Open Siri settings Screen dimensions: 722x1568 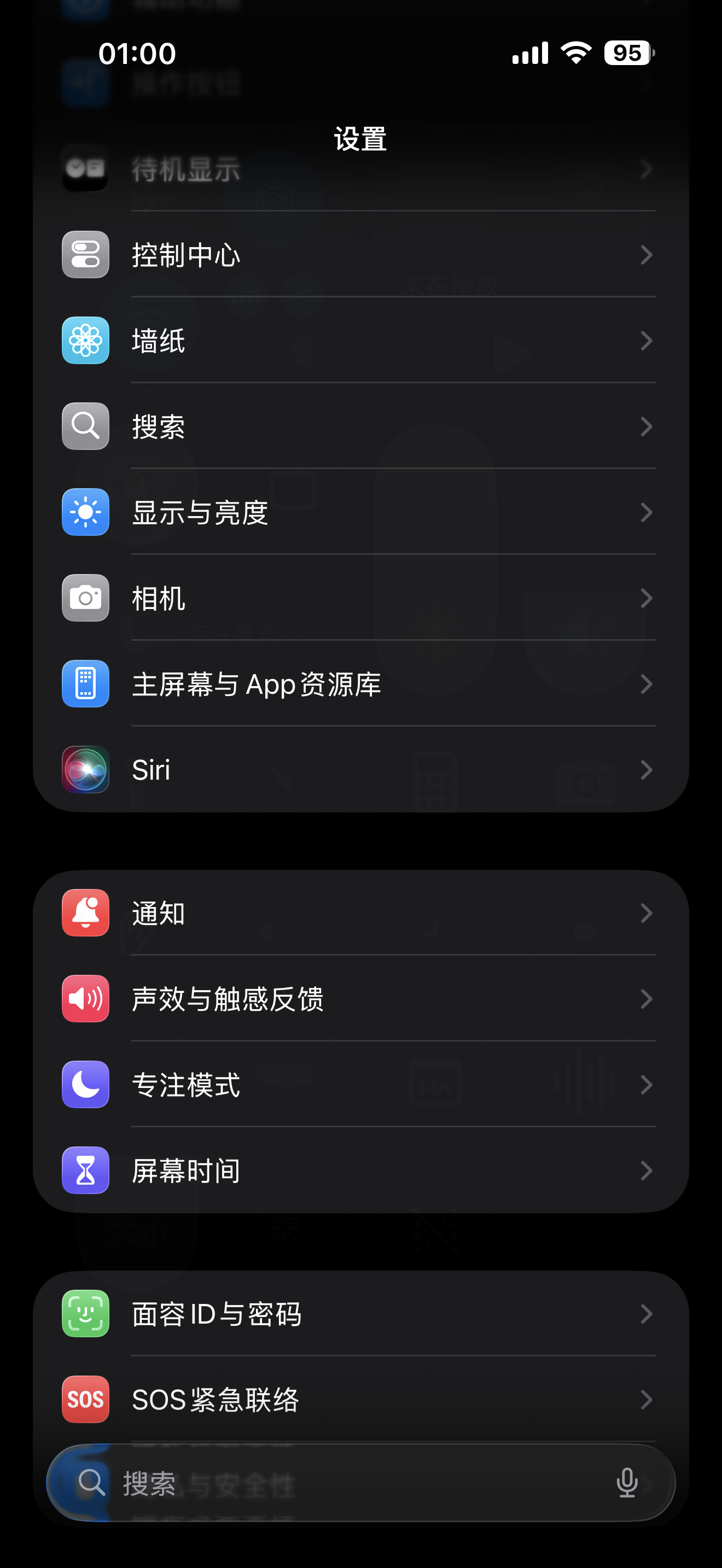(360, 770)
